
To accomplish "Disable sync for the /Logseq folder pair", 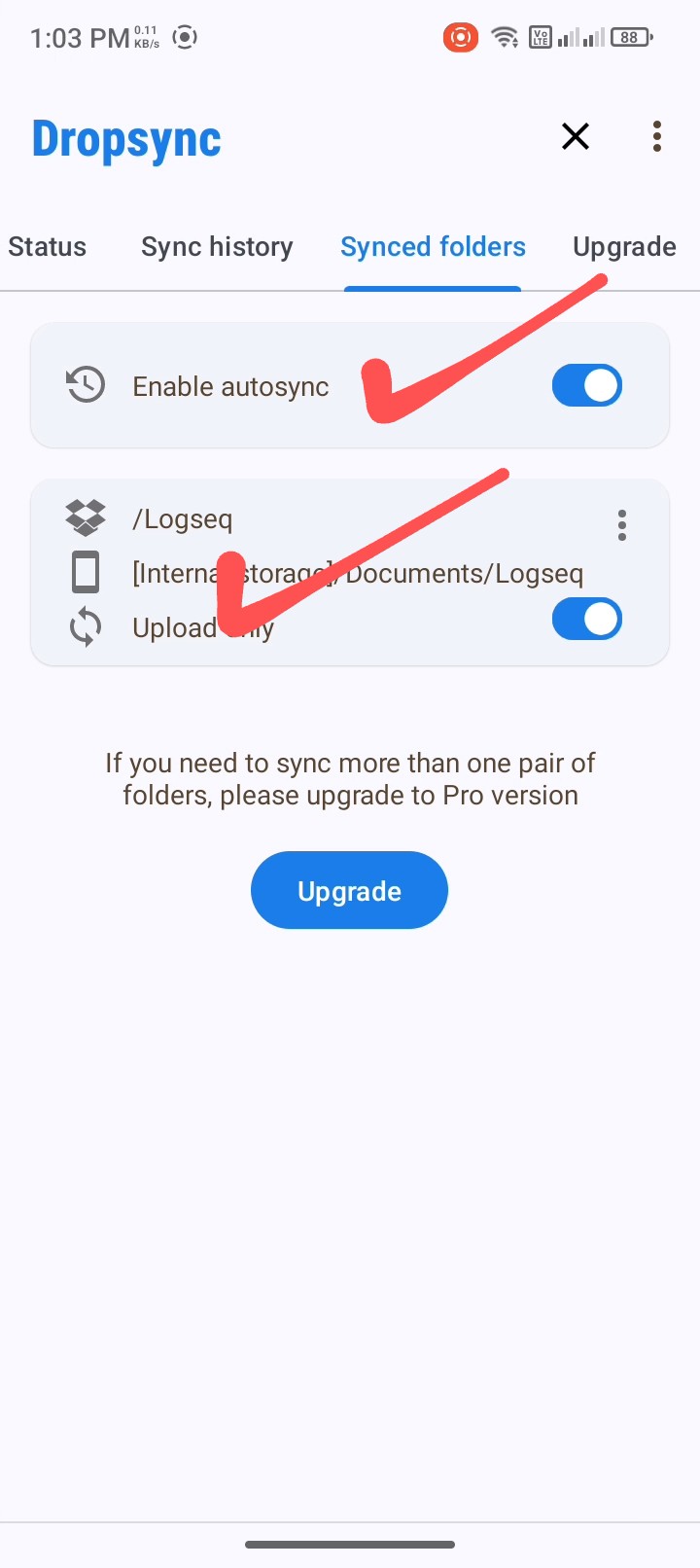I will 586,619.
